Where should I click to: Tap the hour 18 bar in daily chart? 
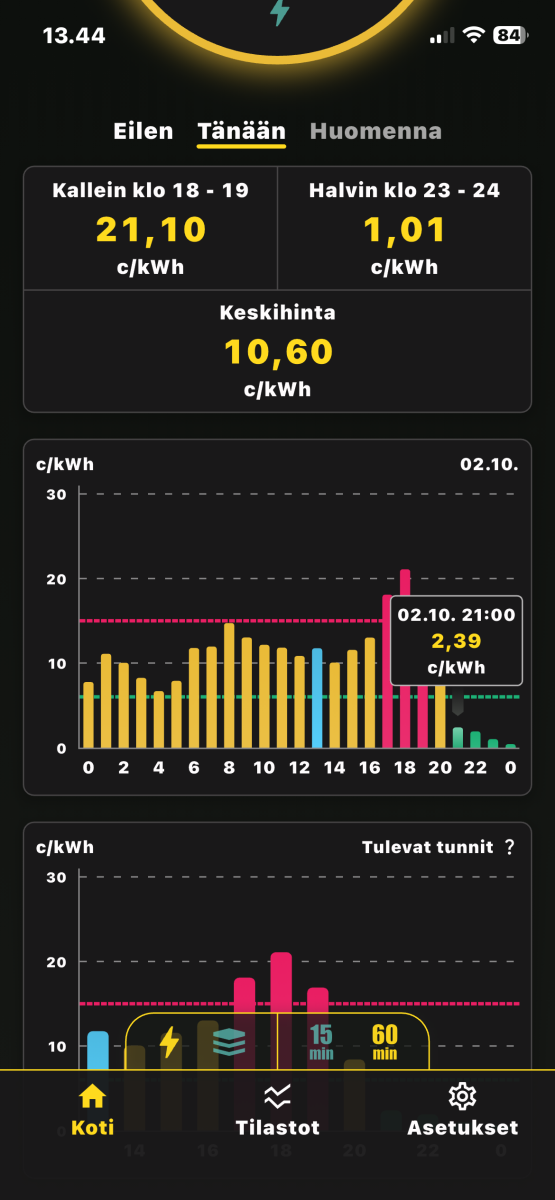[x=405, y=658]
